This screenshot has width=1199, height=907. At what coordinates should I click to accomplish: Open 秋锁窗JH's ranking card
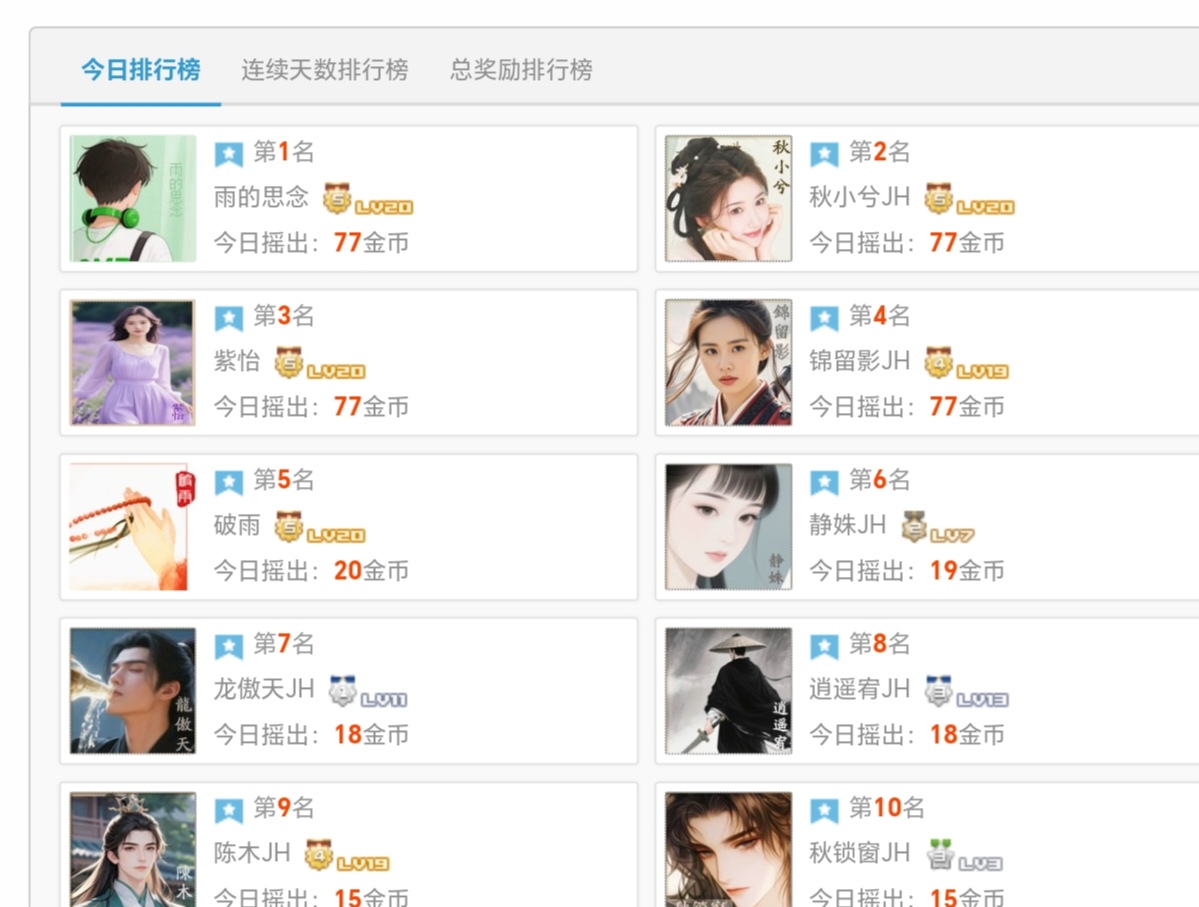click(x=926, y=850)
